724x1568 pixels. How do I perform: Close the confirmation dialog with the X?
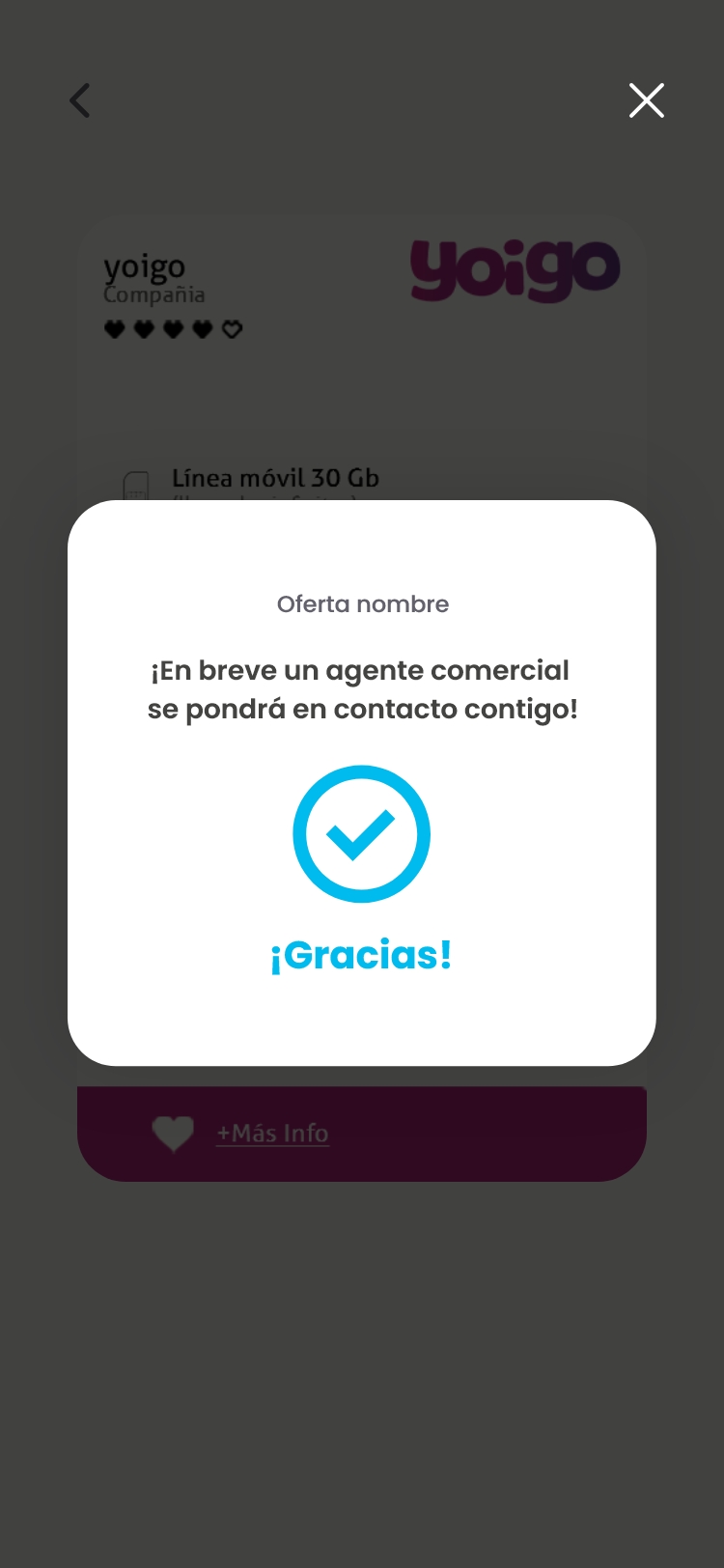click(646, 100)
